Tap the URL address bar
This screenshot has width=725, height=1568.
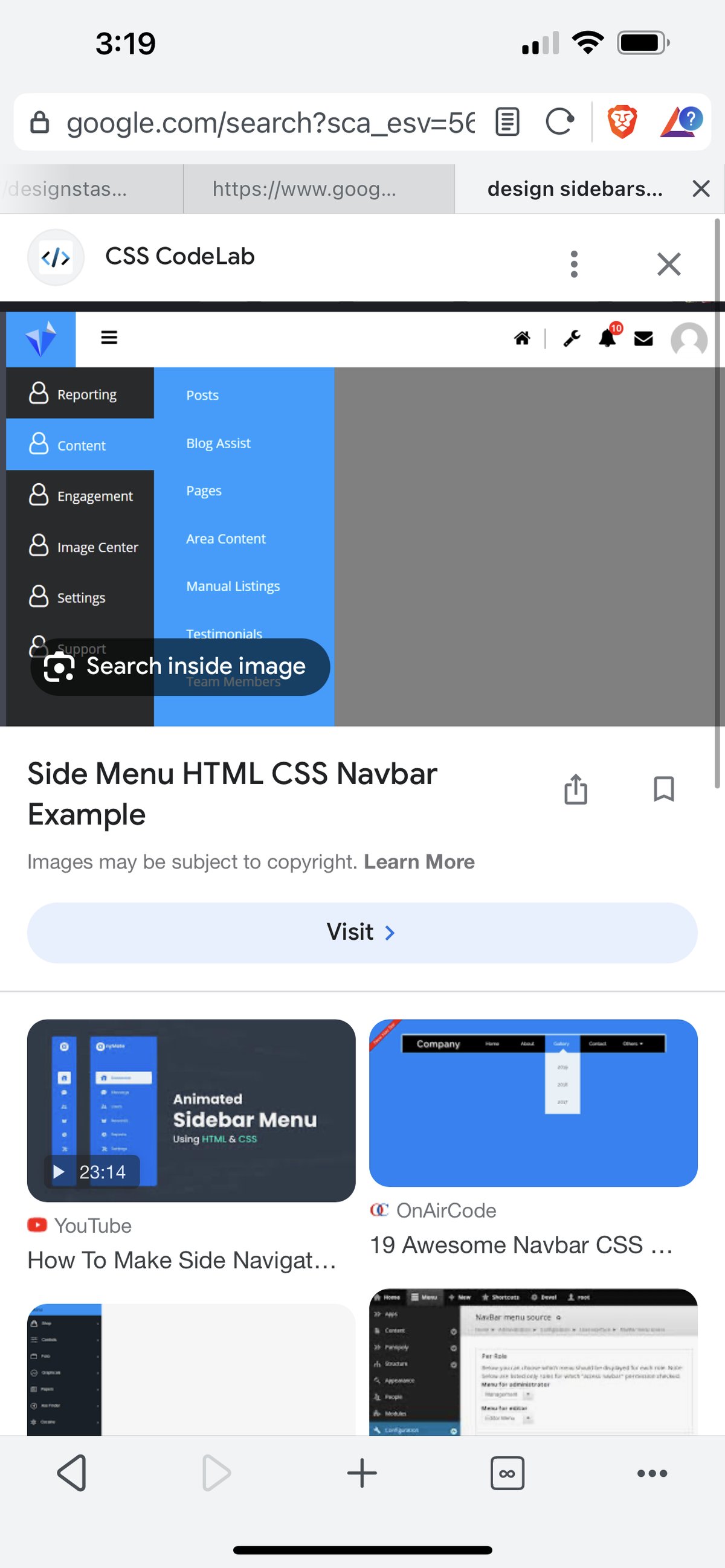click(x=268, y=123)
